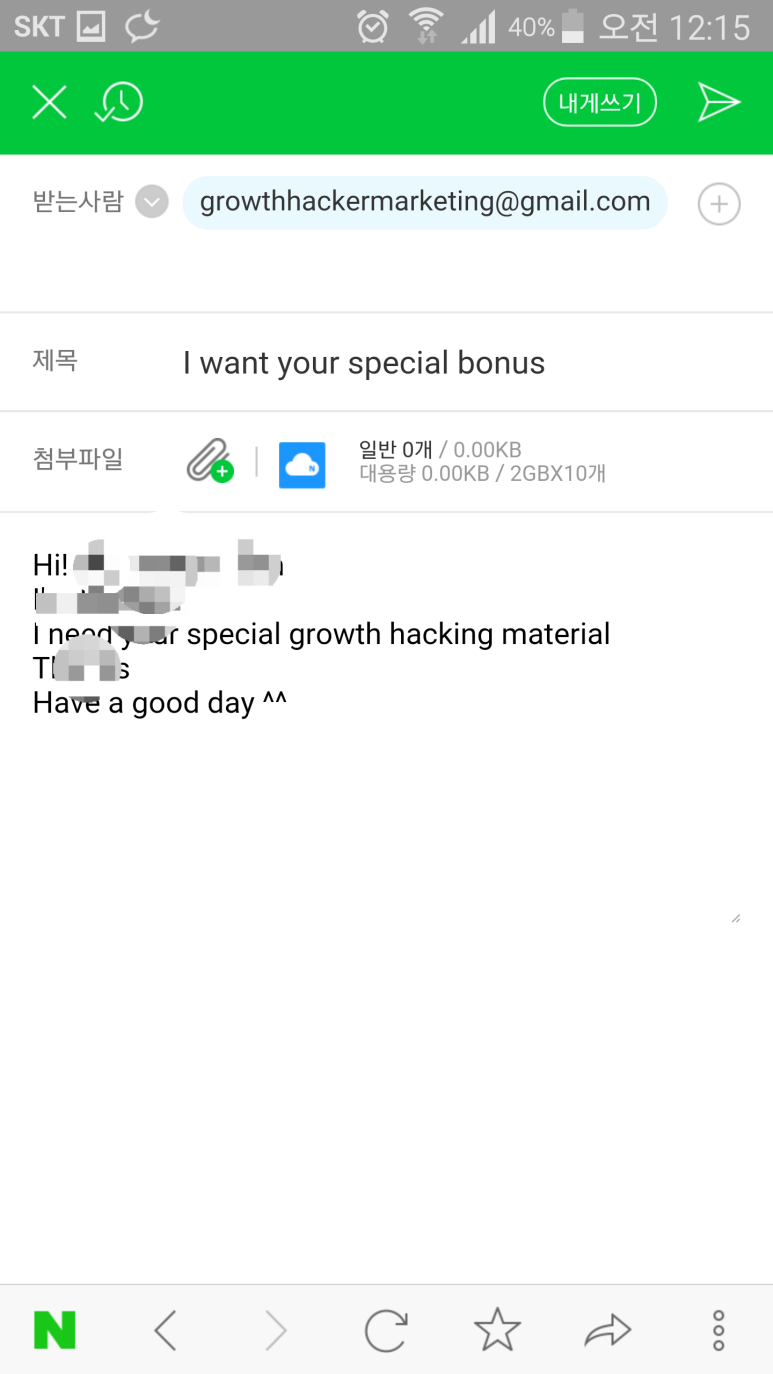Image resolution: width=773 pixels, height=1374 pixels.
Task: Bookmark this page with the star
Action: click(497, 1331)
